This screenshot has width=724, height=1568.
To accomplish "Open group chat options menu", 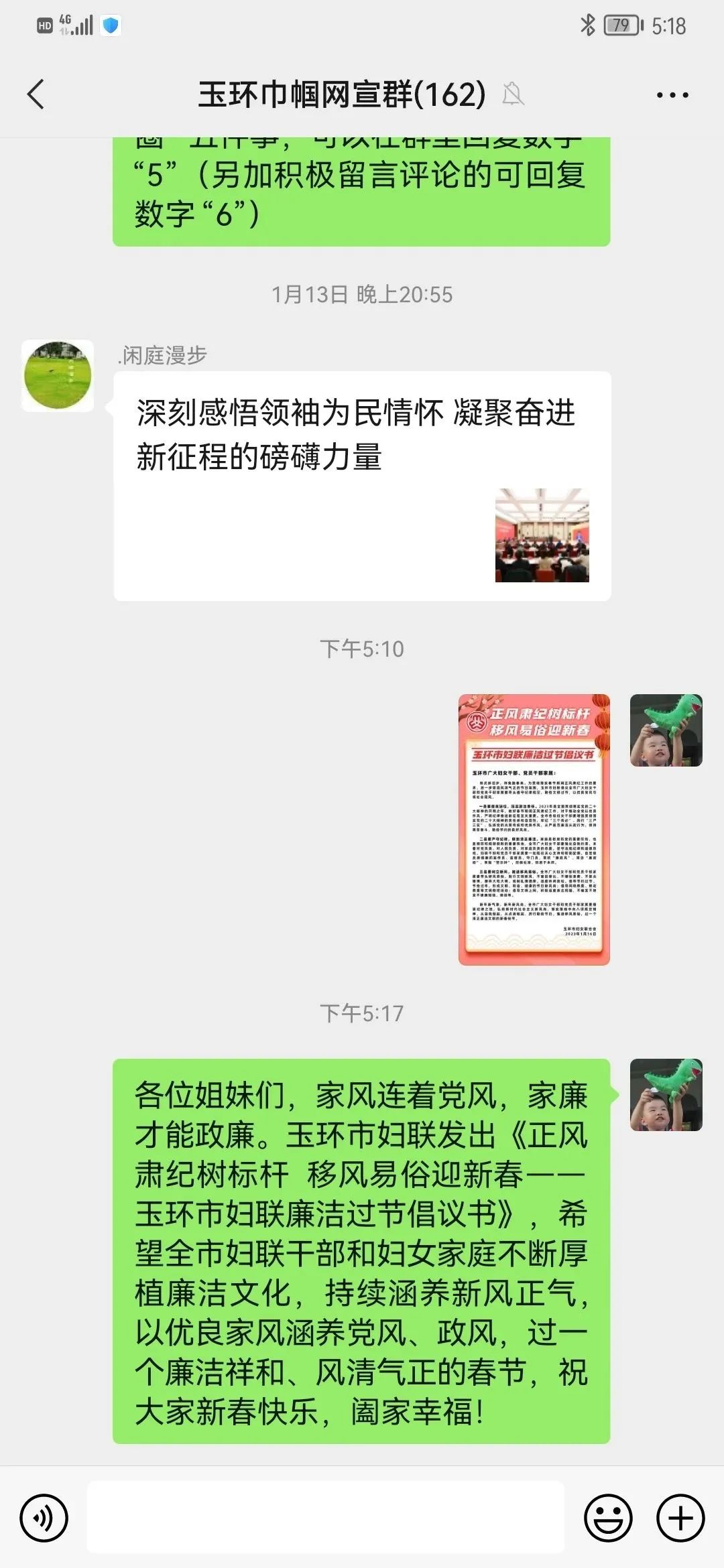I will [672, 95].
